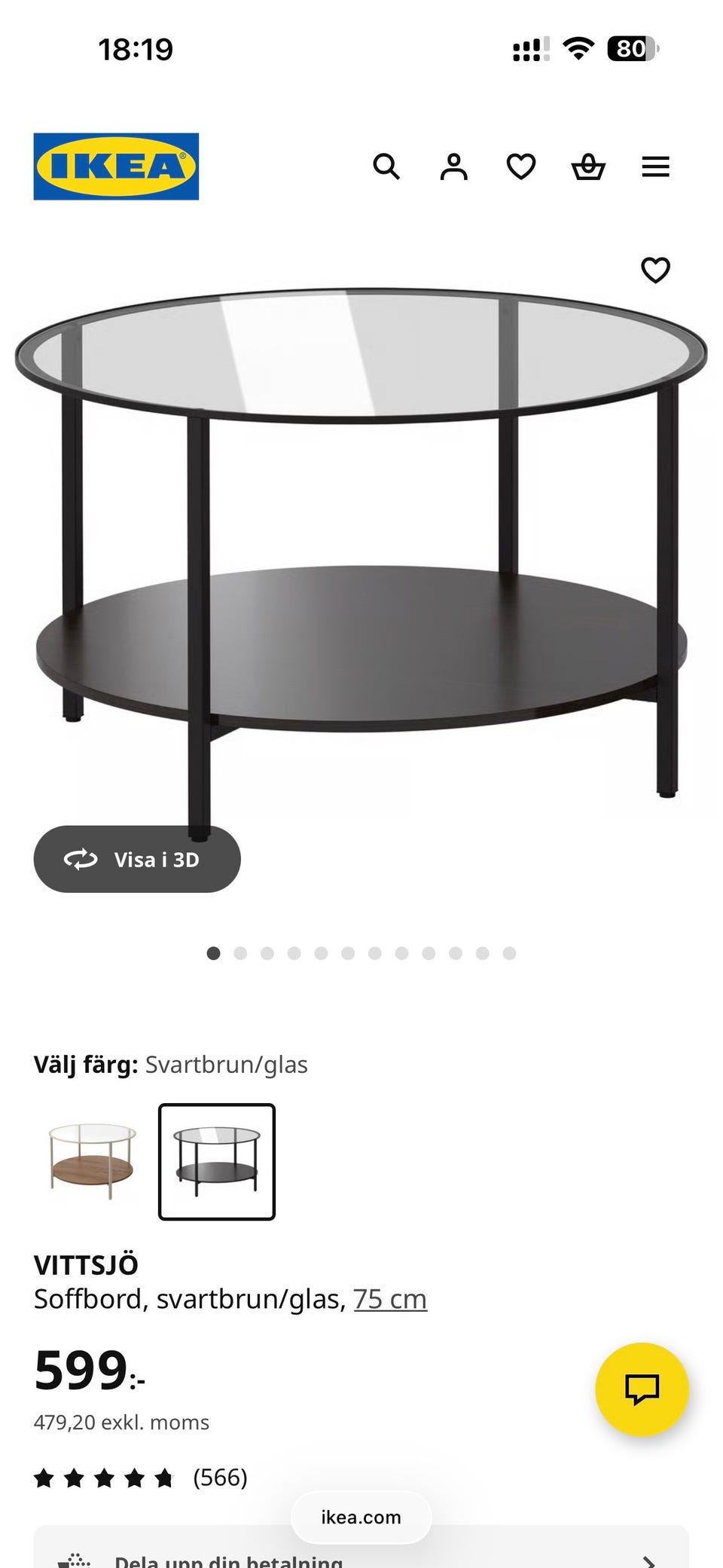Open the ikea.com site label
Screen dimensions: 723x1568
pyautogui.click(x=361, y=1517)
